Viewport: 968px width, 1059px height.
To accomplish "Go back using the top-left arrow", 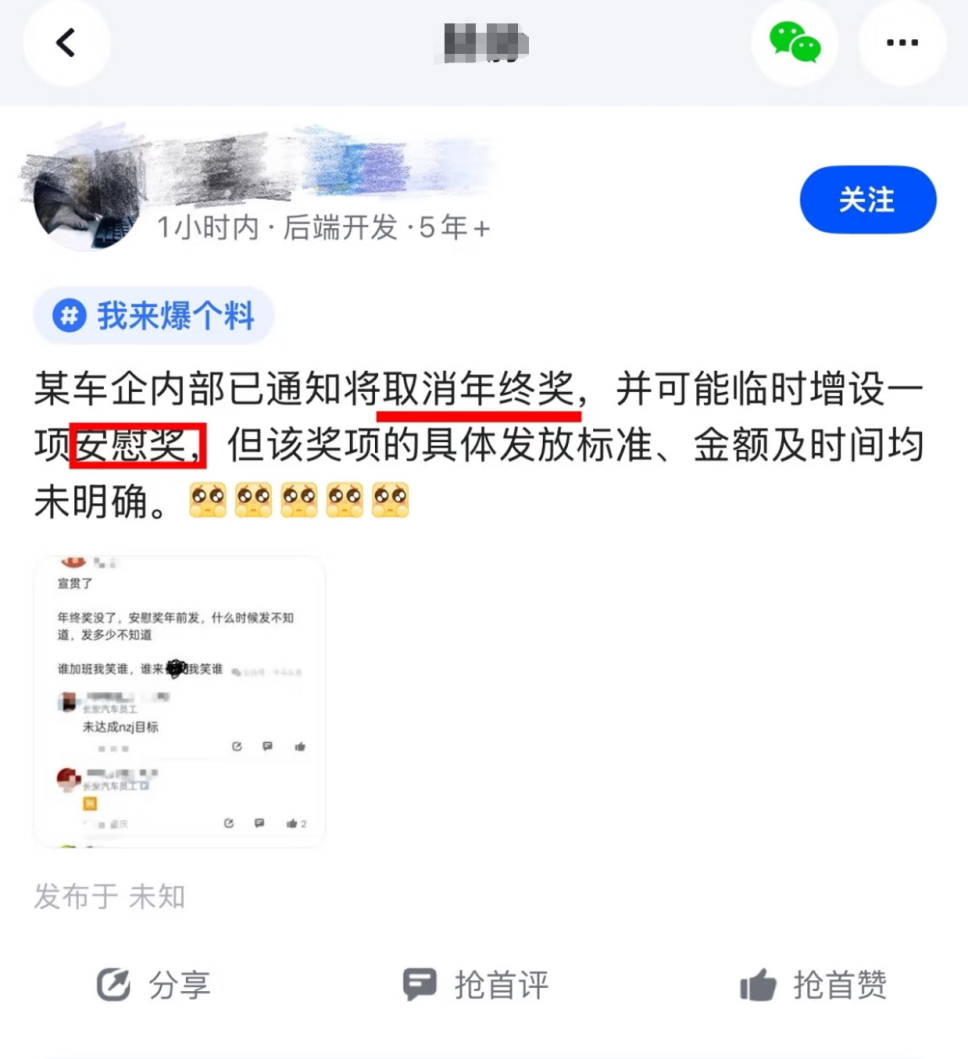I will click(66, 43).
